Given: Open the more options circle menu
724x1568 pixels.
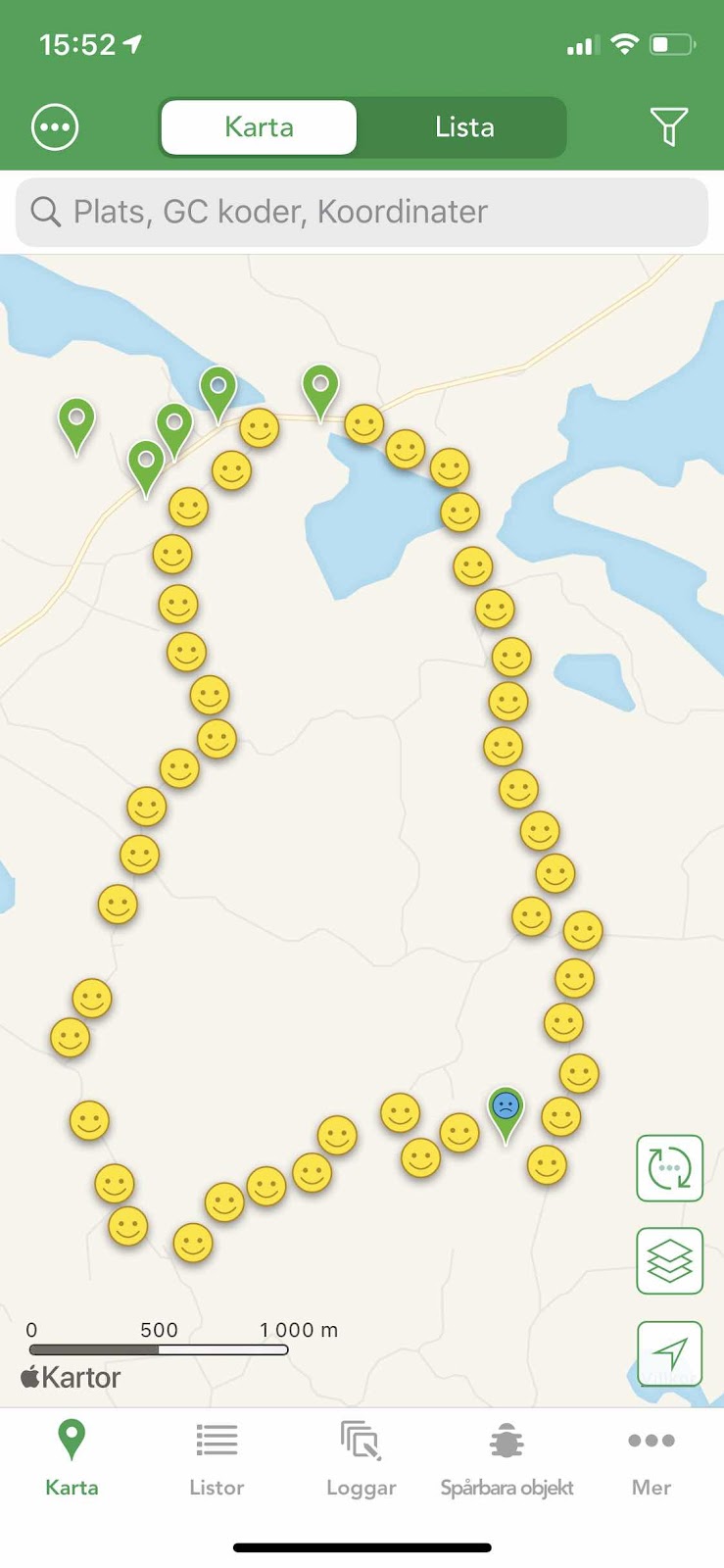Looking at the screenshot, I should tap(55, 127).
